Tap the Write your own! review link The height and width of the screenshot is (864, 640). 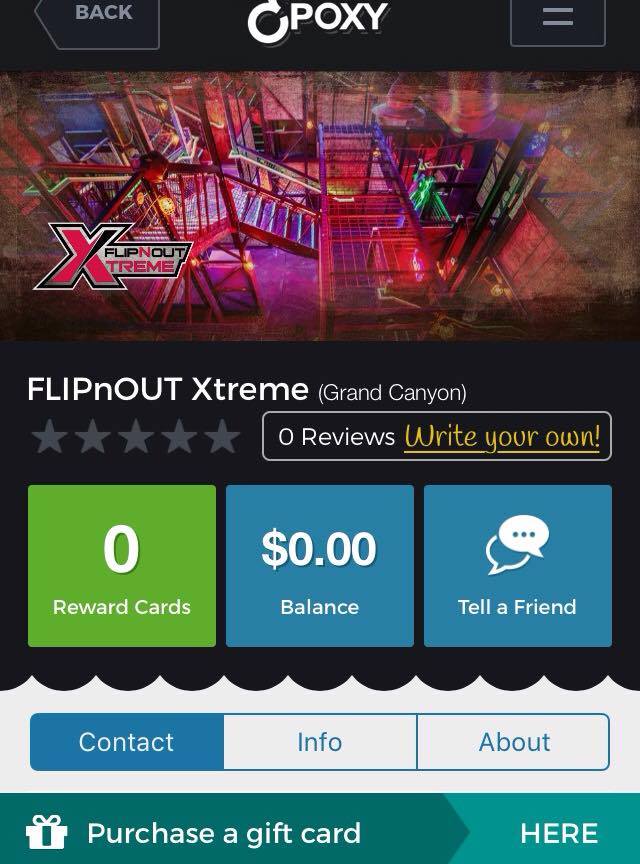(502, 437)
